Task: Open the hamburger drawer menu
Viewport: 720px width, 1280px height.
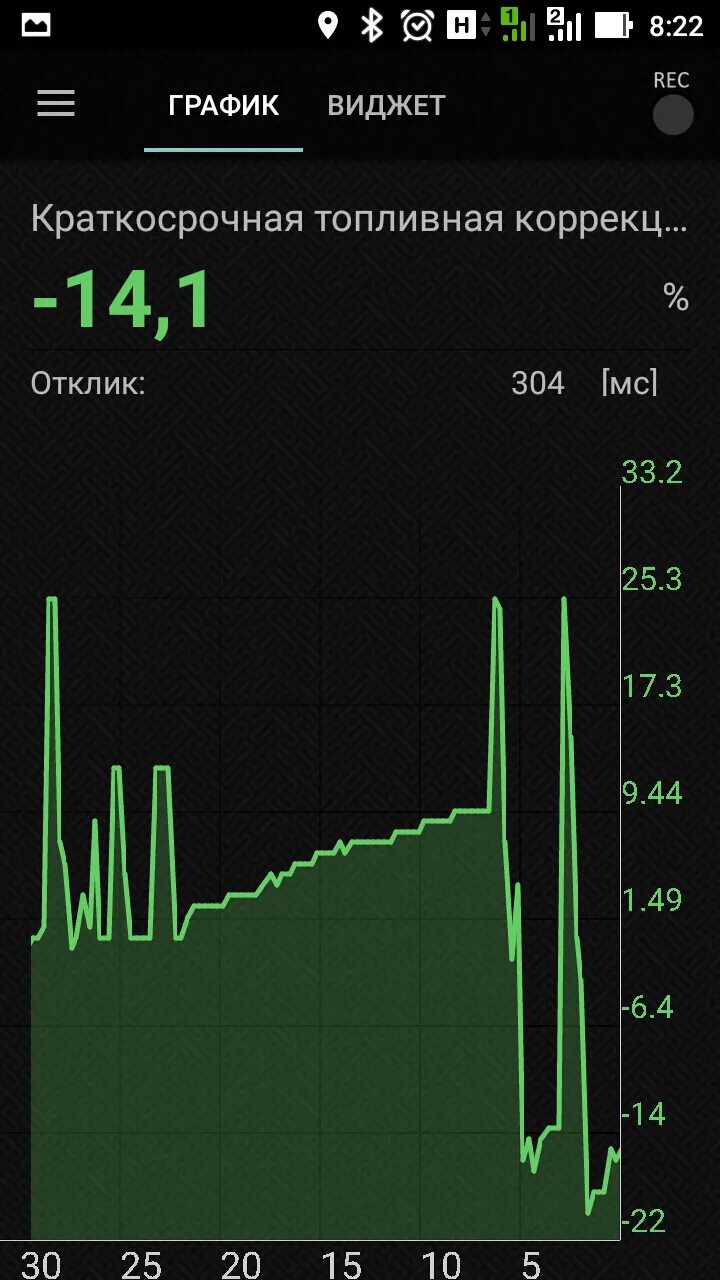Action: point(56,104)
